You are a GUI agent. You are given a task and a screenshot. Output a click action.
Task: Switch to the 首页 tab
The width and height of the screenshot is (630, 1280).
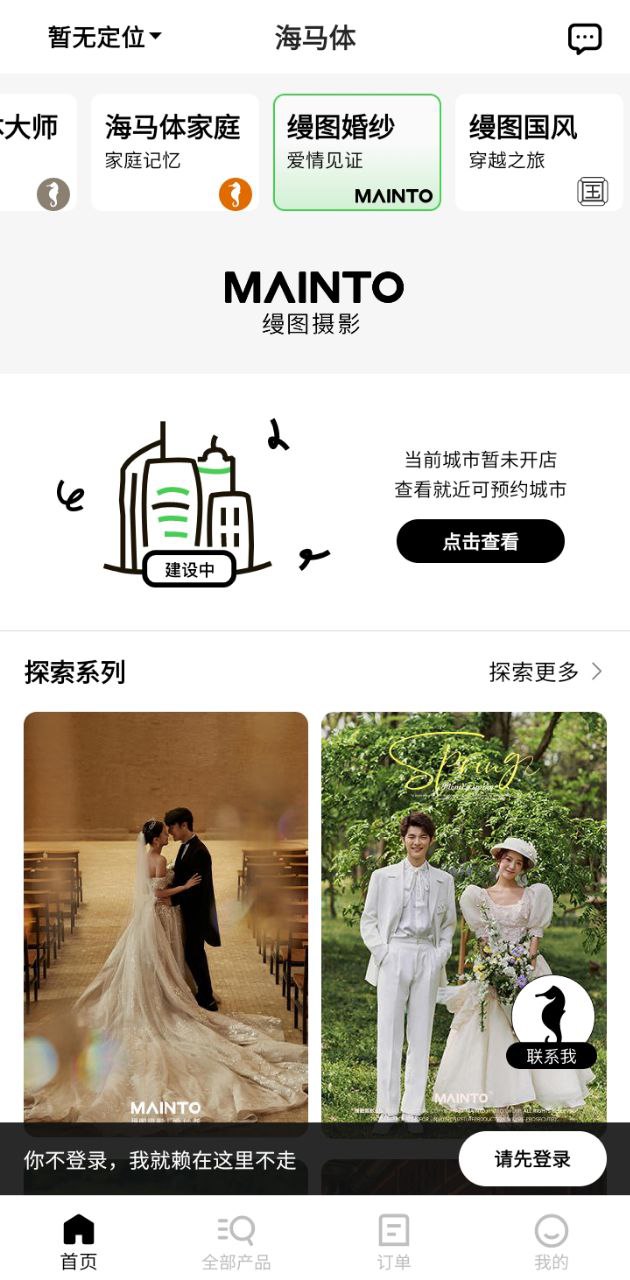click(x=78, y=1241)
